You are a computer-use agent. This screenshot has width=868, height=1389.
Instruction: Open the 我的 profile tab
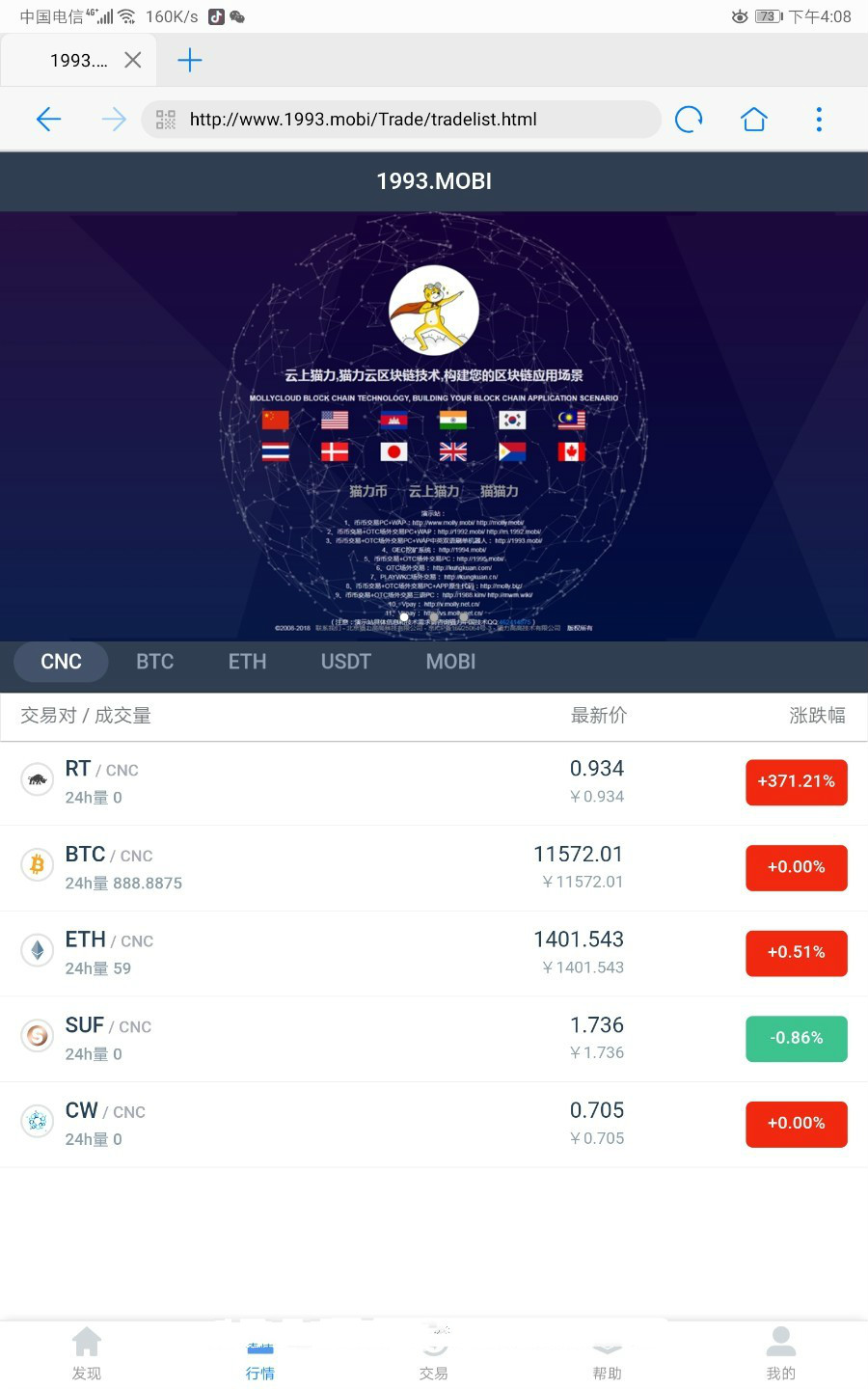781,1354
